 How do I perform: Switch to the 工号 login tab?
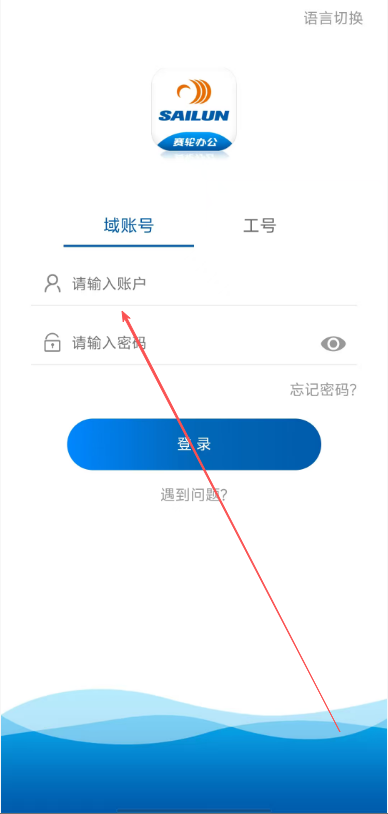pos(259,226)
